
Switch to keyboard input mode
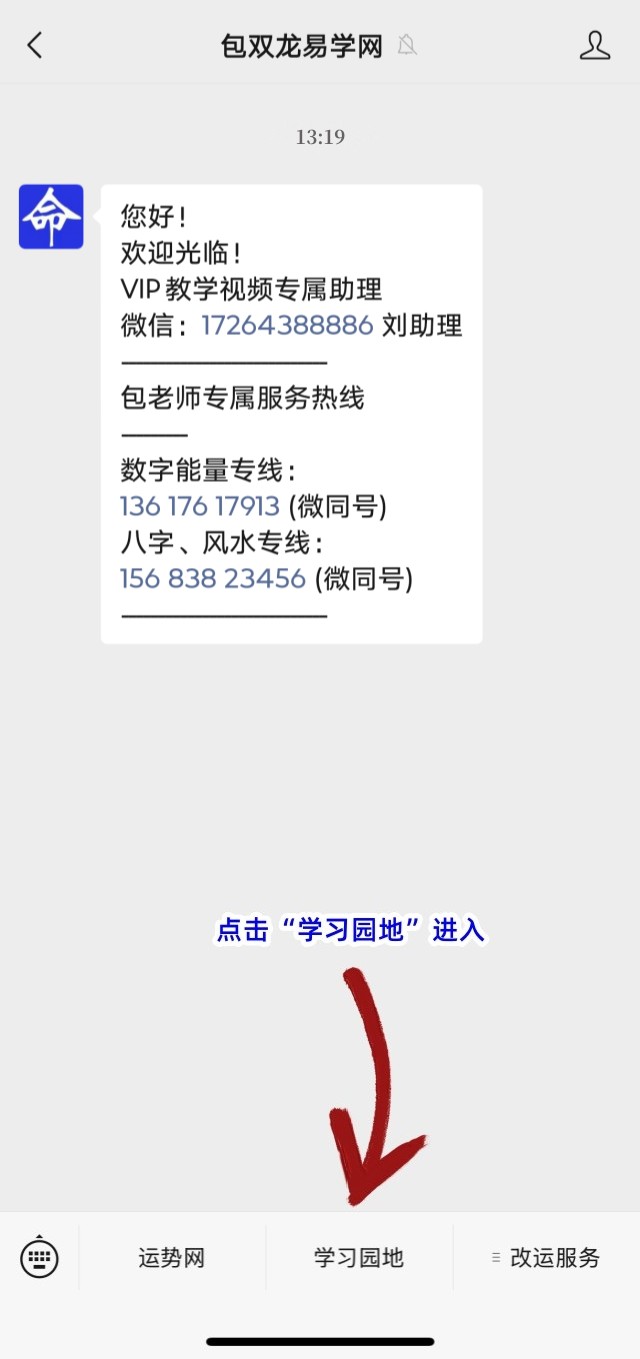coord(39,1257)
